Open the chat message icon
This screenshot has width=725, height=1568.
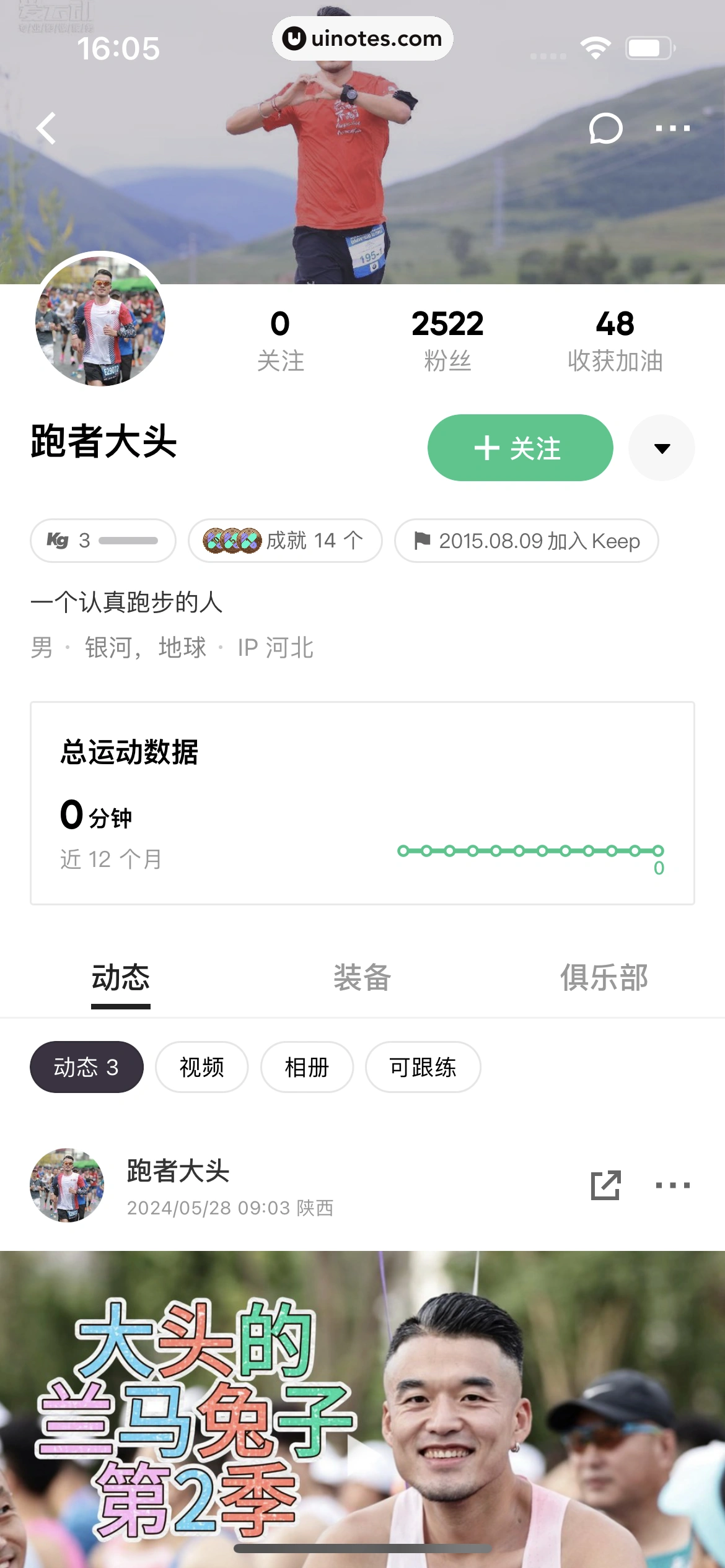604,128
